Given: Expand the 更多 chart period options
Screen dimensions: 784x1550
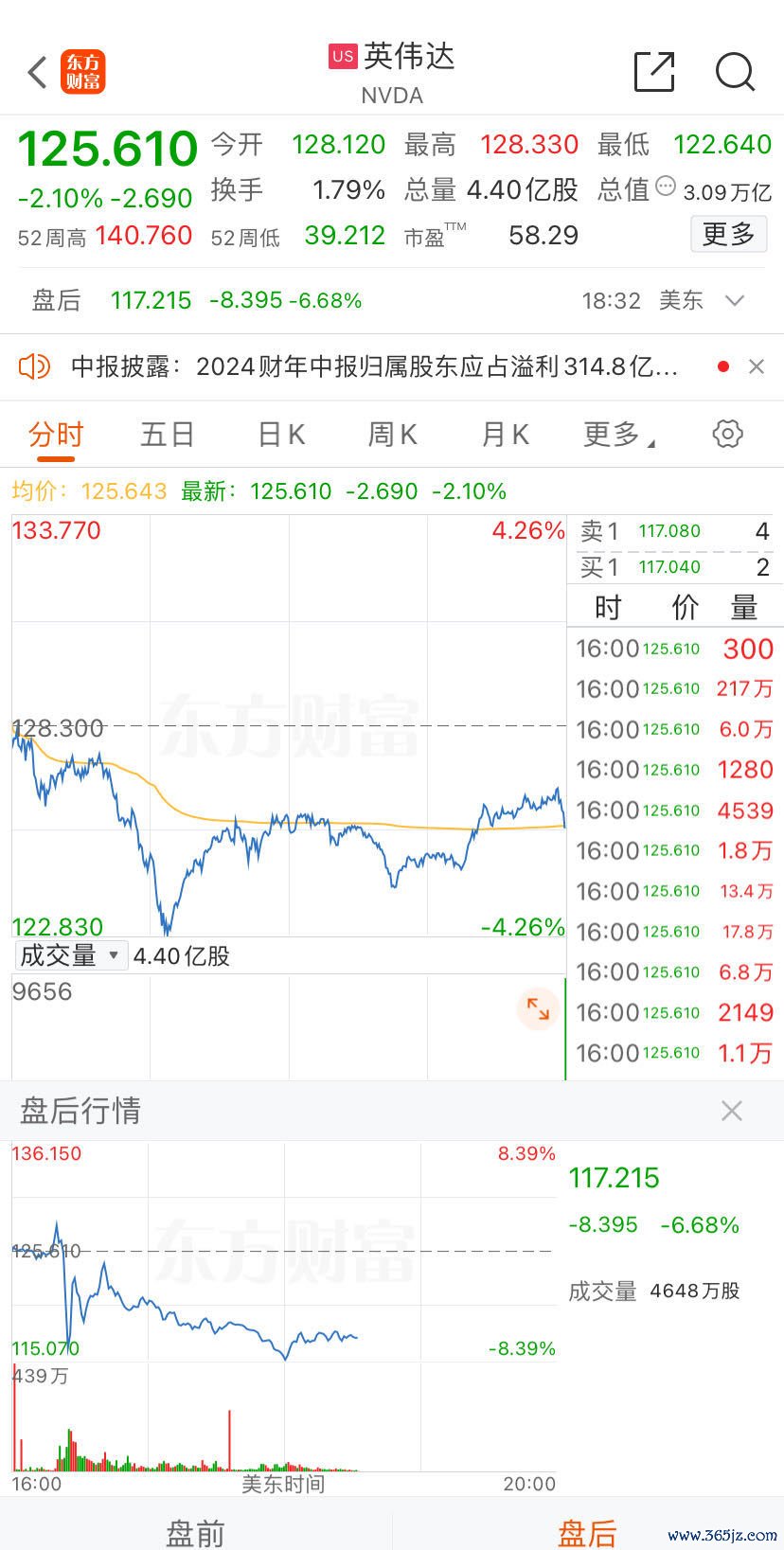Looking at the screenshot, I should coord(619,435).
